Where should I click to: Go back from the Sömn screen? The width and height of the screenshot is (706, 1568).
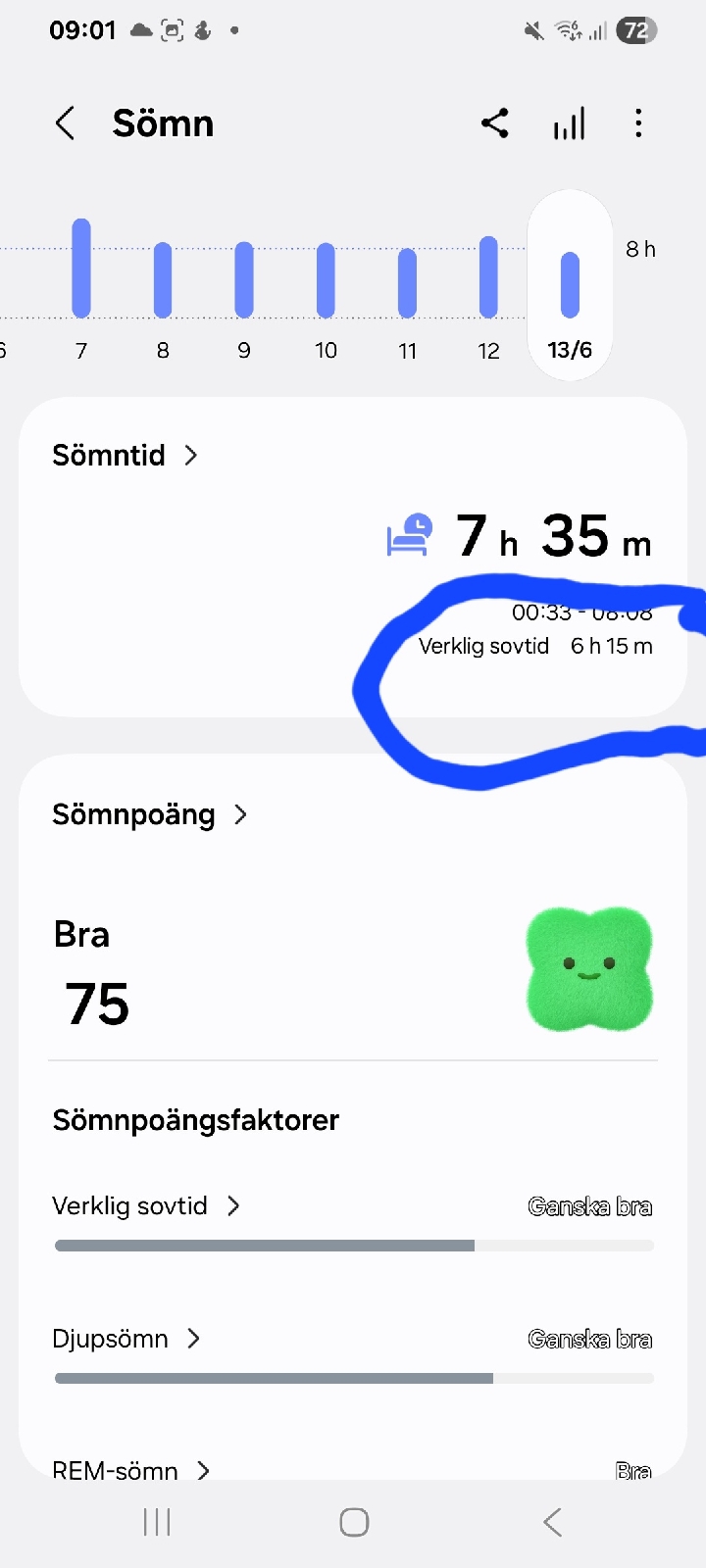pyautogui.click(x=66, y=124)
